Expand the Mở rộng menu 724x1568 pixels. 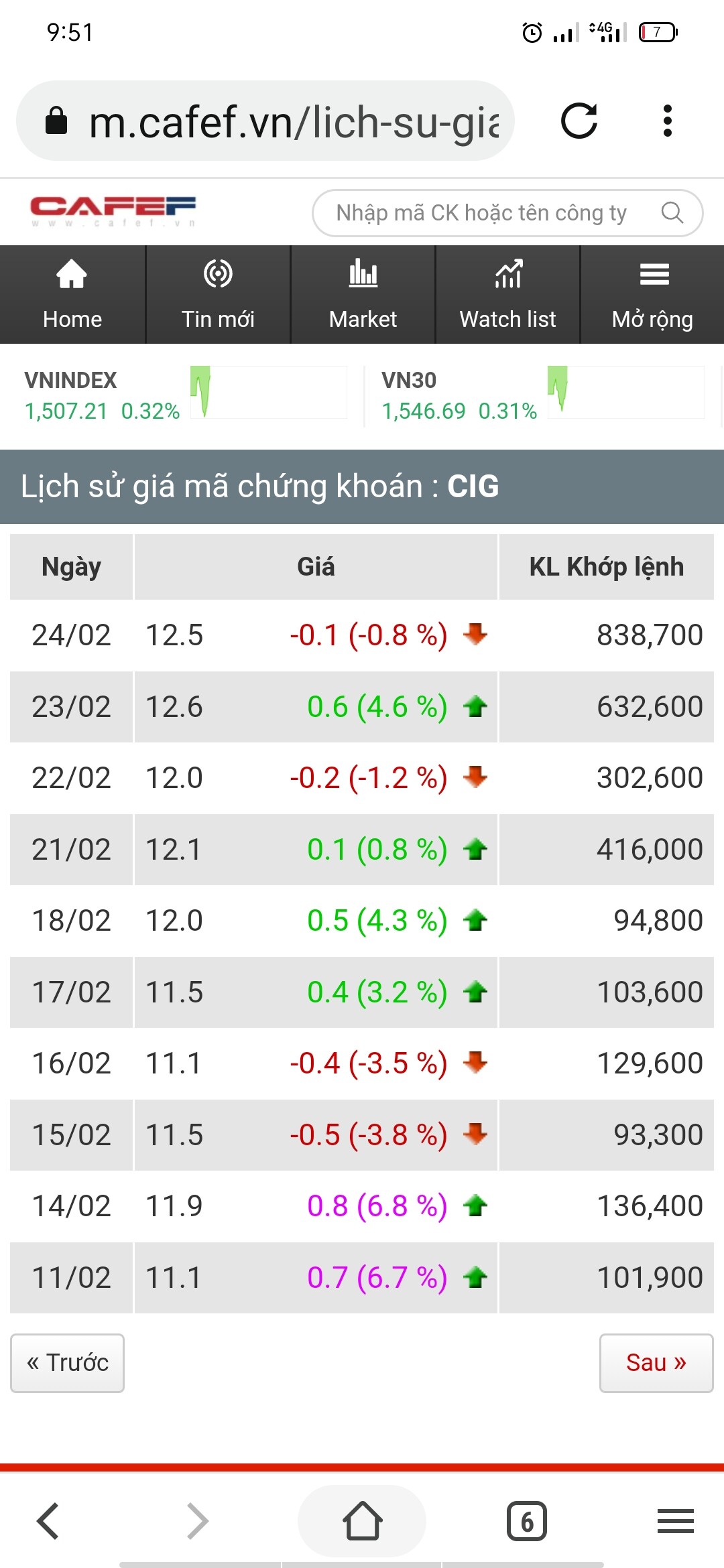tap(652, 295)
